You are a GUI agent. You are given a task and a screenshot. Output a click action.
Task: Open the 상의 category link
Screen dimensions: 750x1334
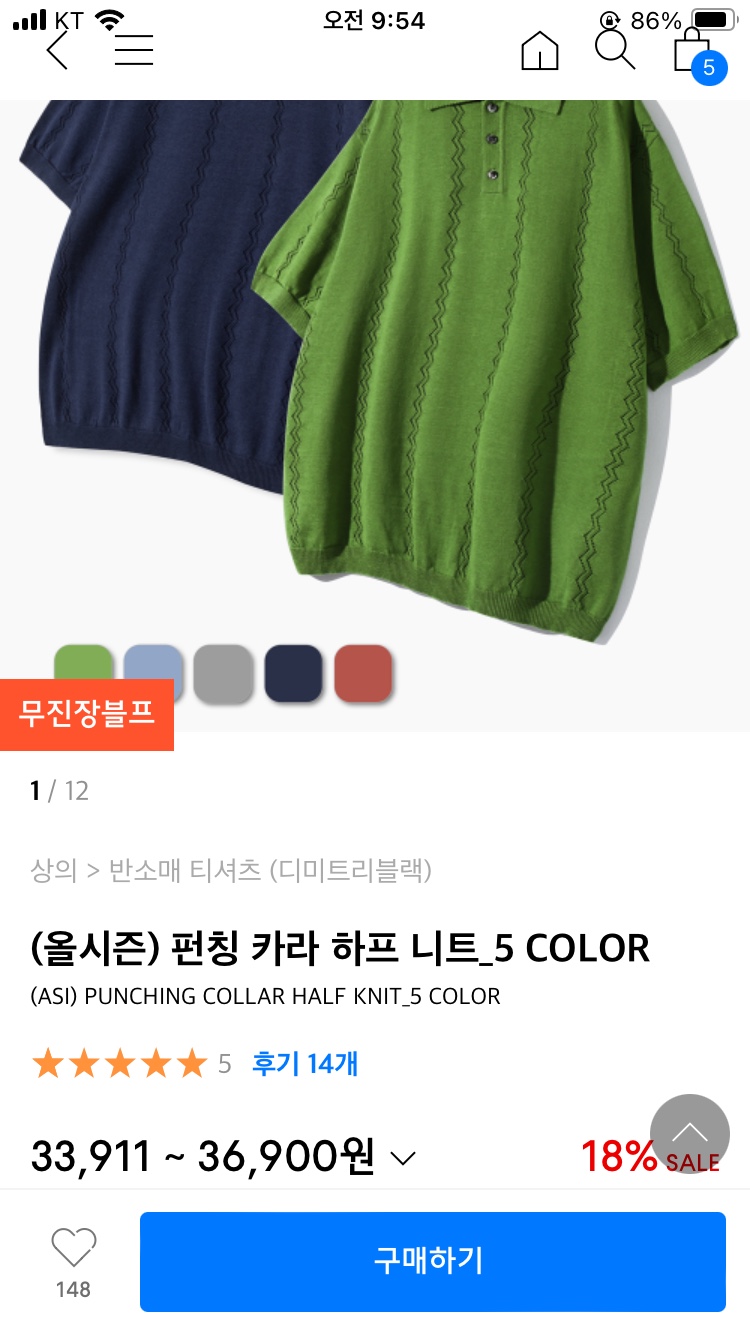[x=53, y=871]
